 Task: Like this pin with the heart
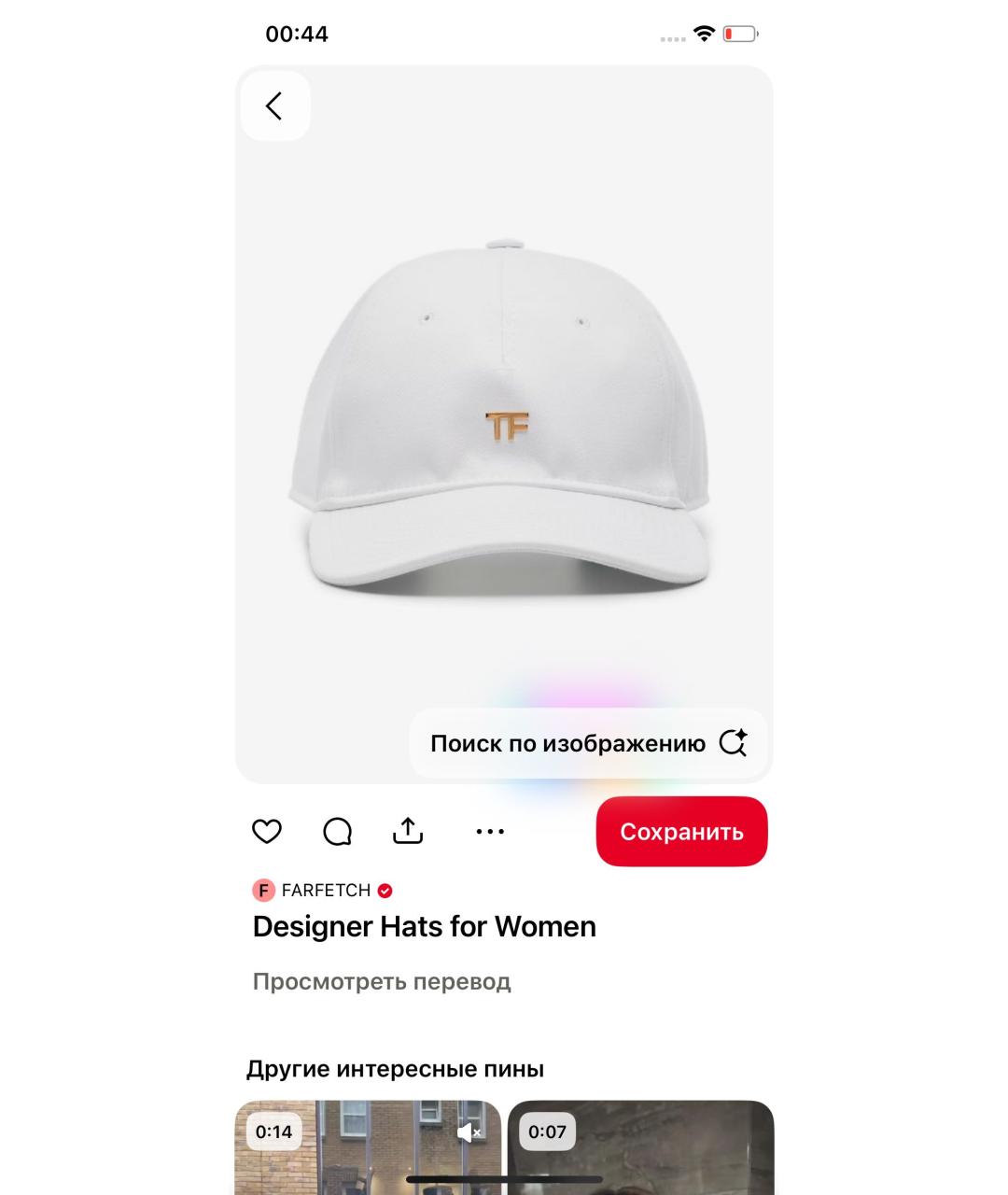pos(267,831)
